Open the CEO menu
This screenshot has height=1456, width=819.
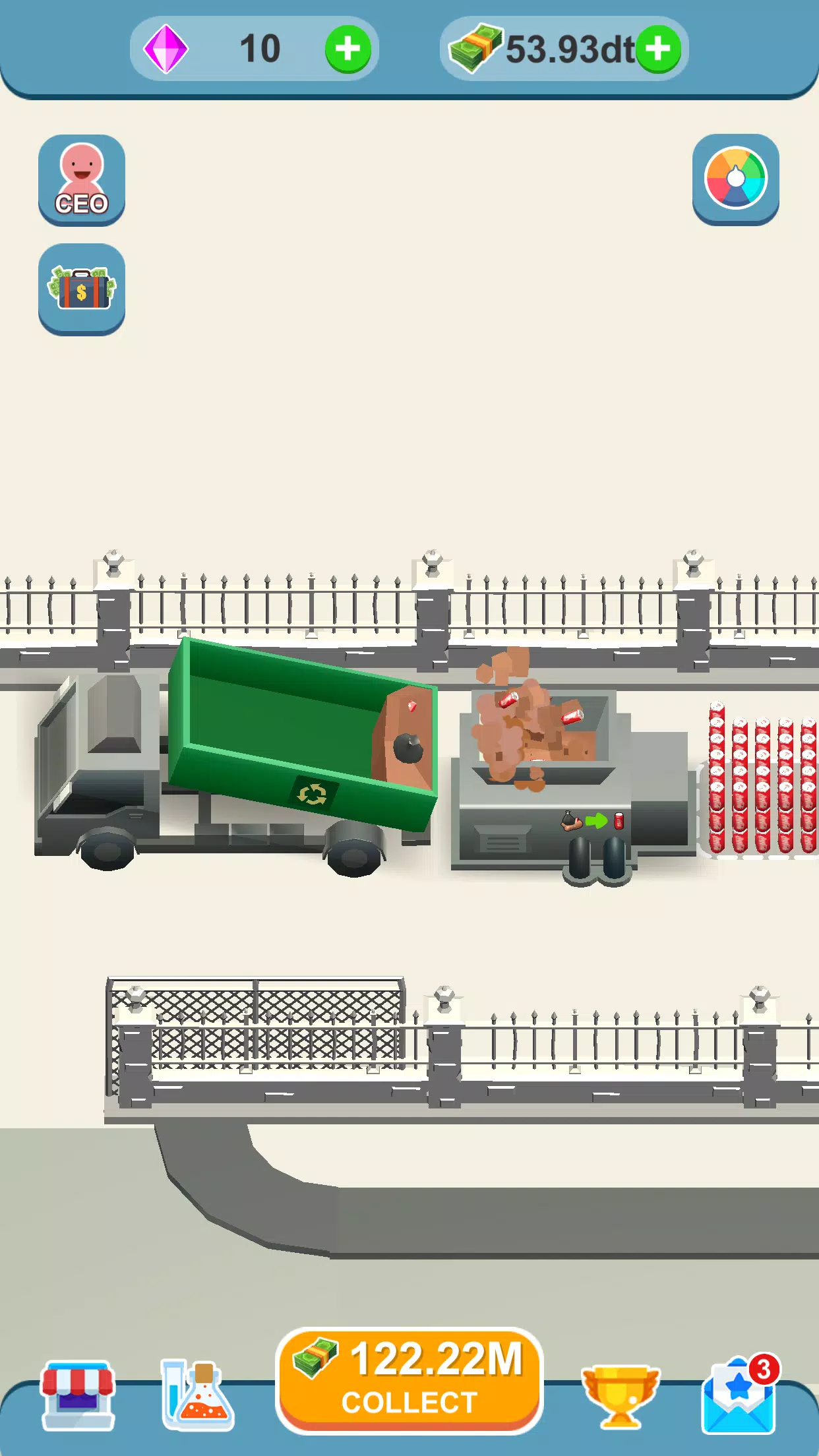[82, 179]
